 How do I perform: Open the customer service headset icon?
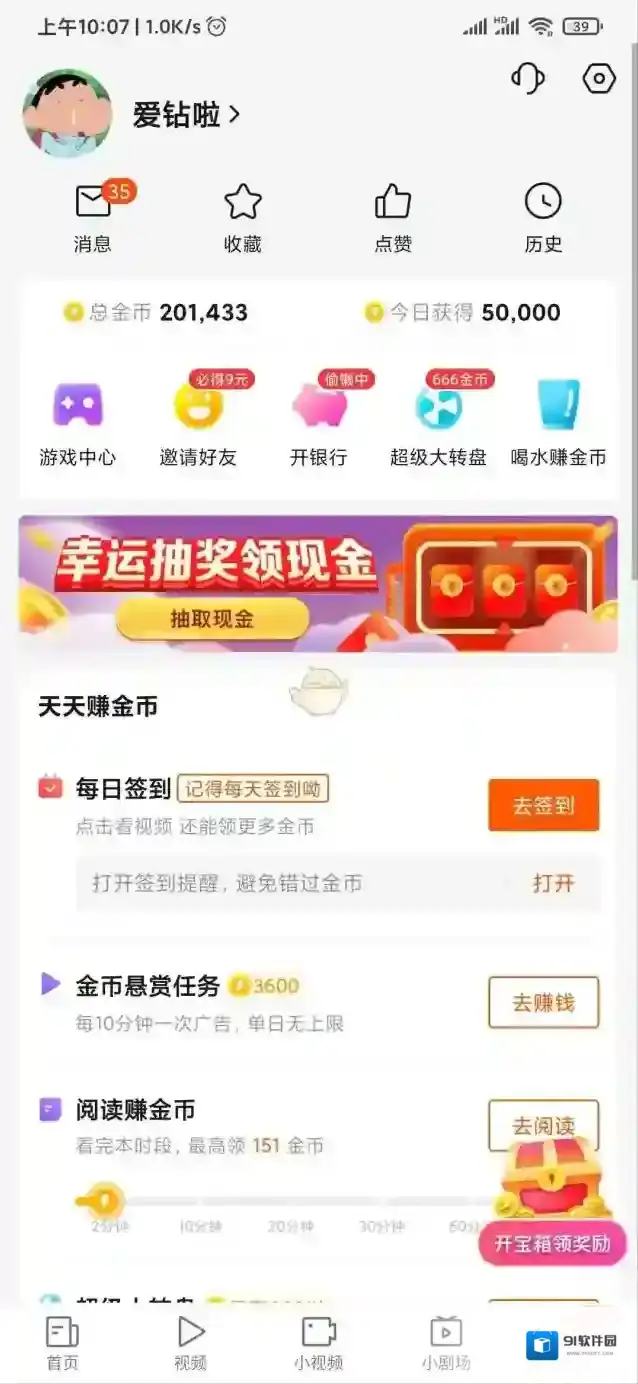[527, 79]
